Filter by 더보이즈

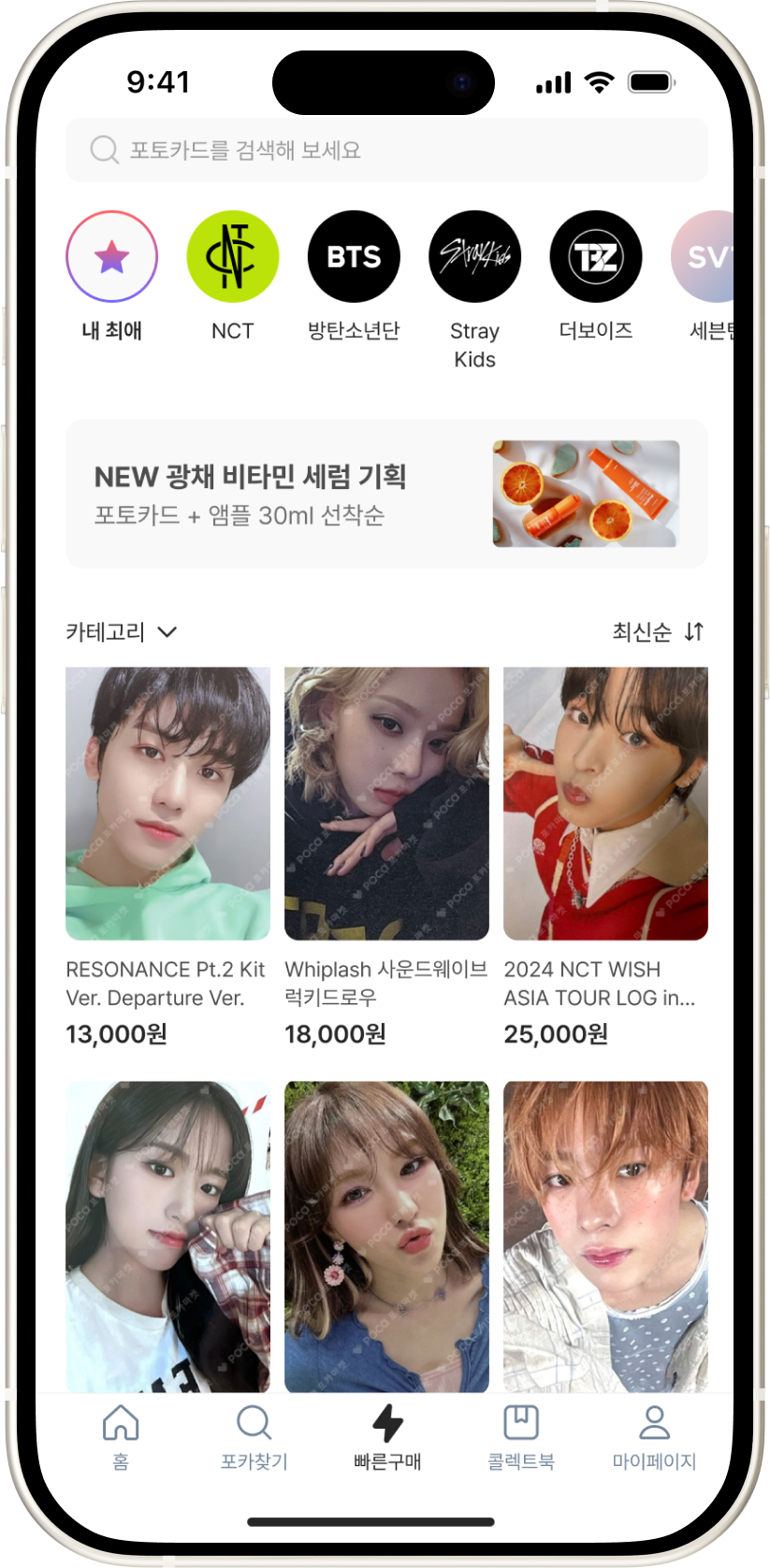pos(596,257)
